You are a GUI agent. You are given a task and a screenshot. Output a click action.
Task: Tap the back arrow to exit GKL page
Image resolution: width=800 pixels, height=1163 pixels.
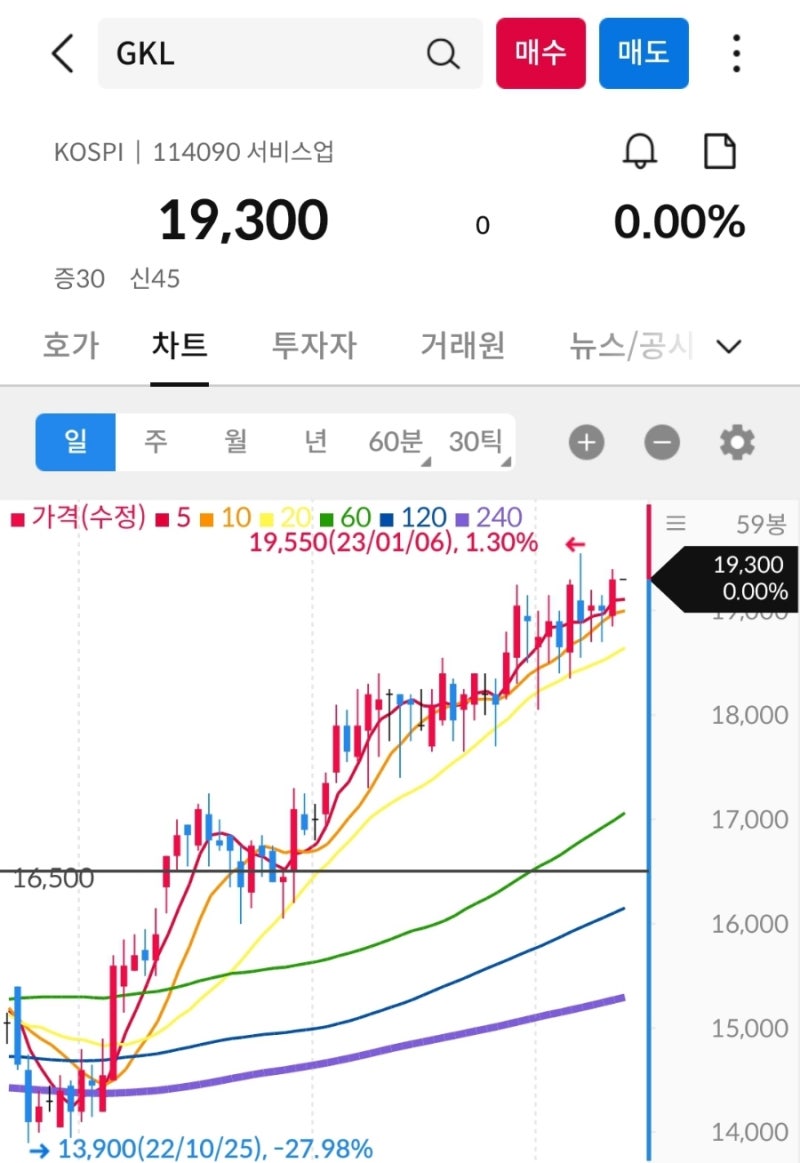click(60, 55)
